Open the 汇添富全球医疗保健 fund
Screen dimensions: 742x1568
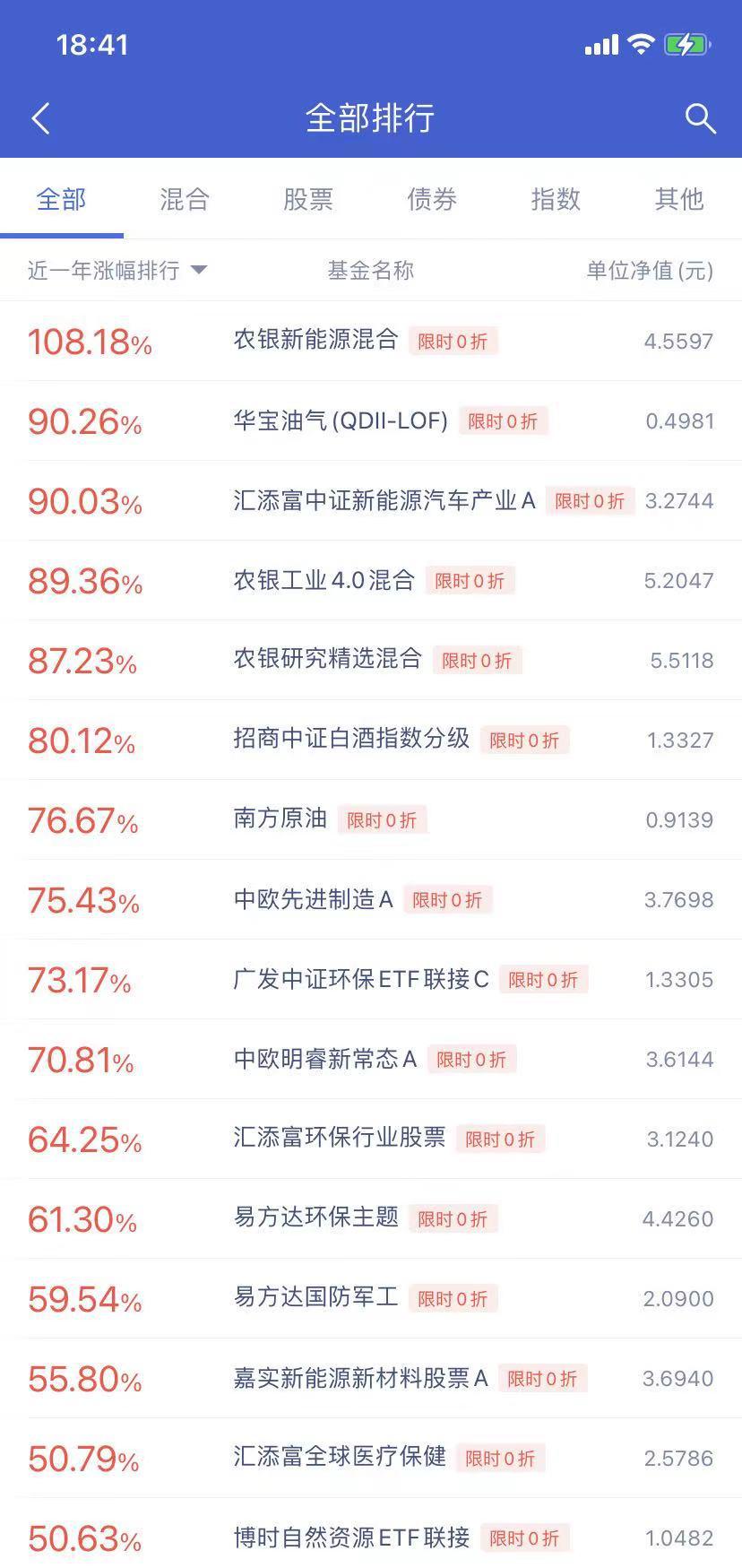pyautogui.click(x=340, y=1458)
